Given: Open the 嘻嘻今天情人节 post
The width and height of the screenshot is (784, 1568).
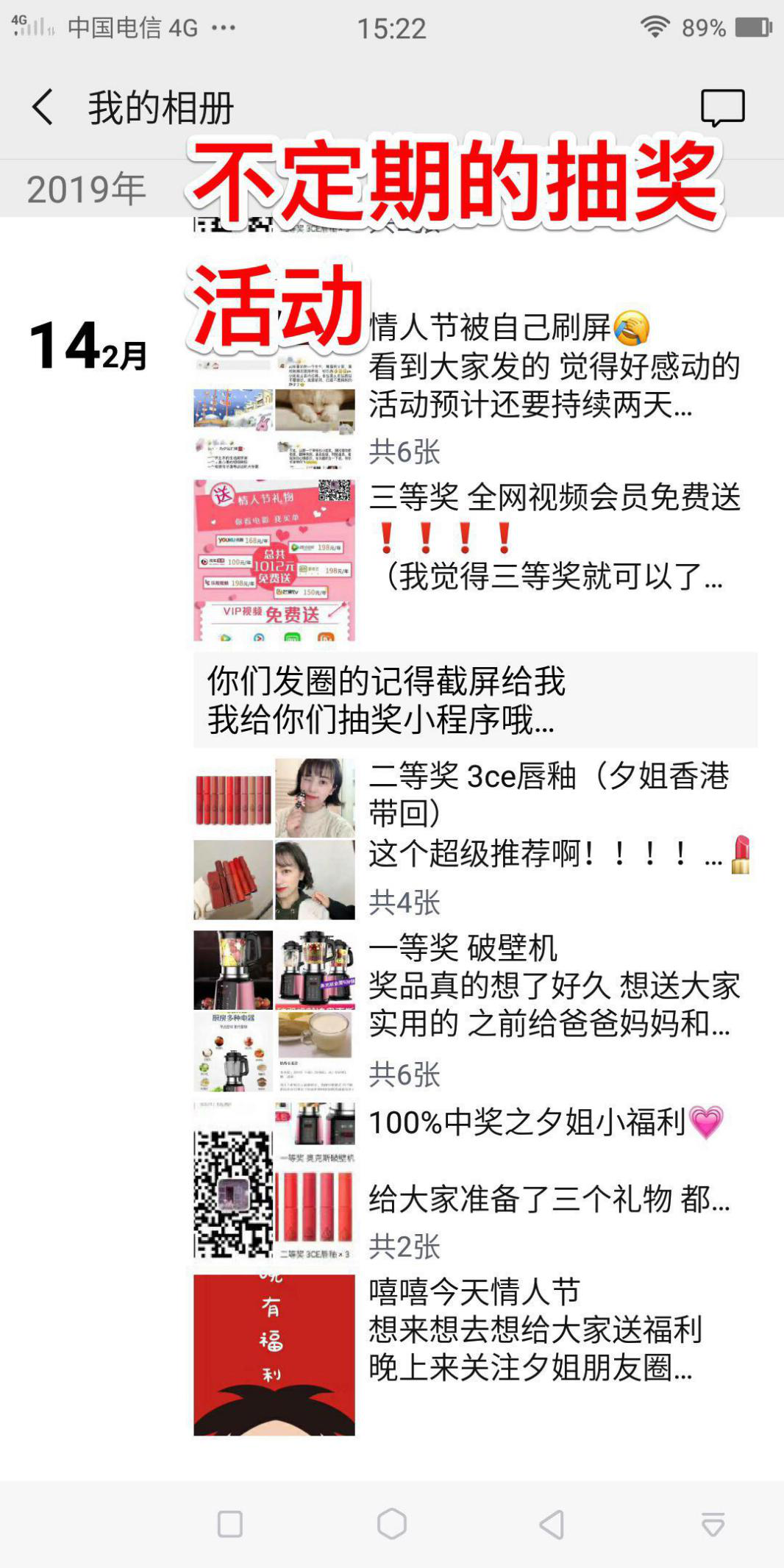Looking at the screenshot, I should [x=475, y=1355].
